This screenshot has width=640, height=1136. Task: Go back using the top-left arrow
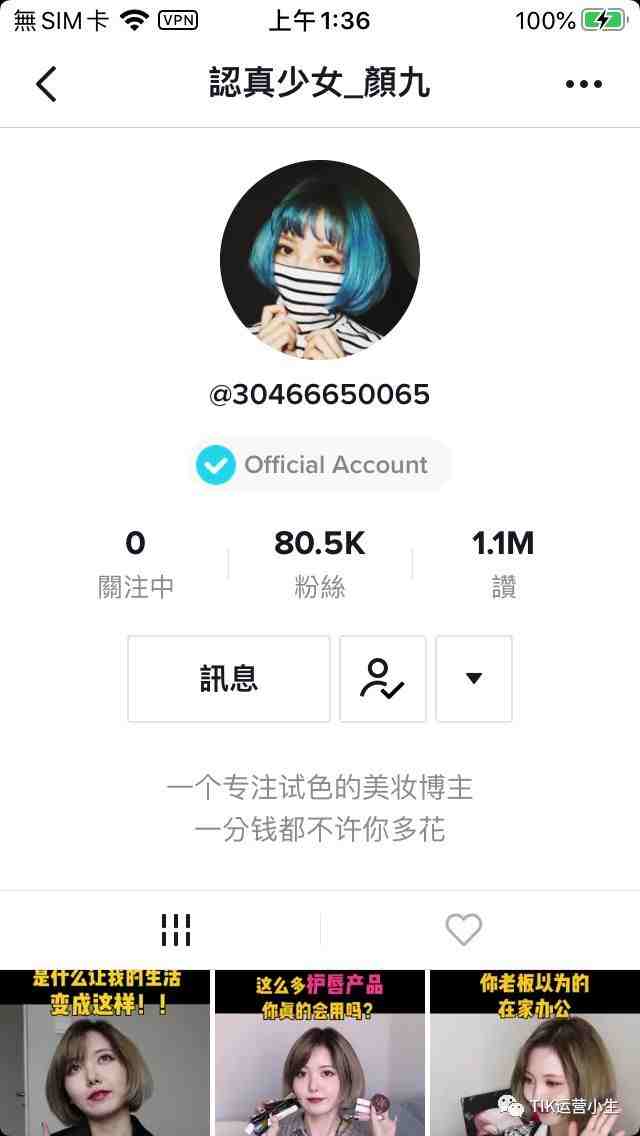[46, 84]
